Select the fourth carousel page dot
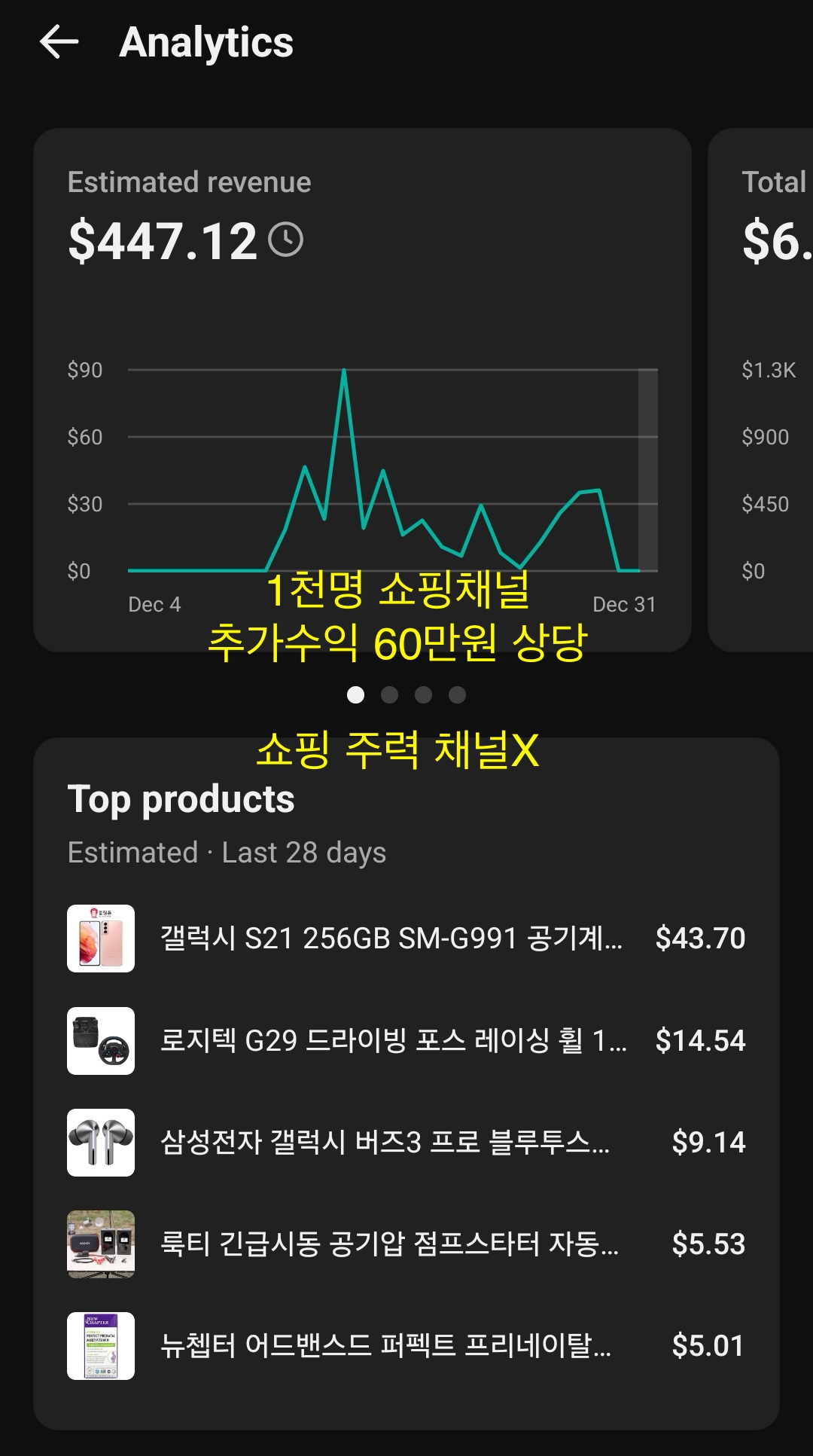Viewport: 813px width, 1456px height. click(x=457, y=695)
